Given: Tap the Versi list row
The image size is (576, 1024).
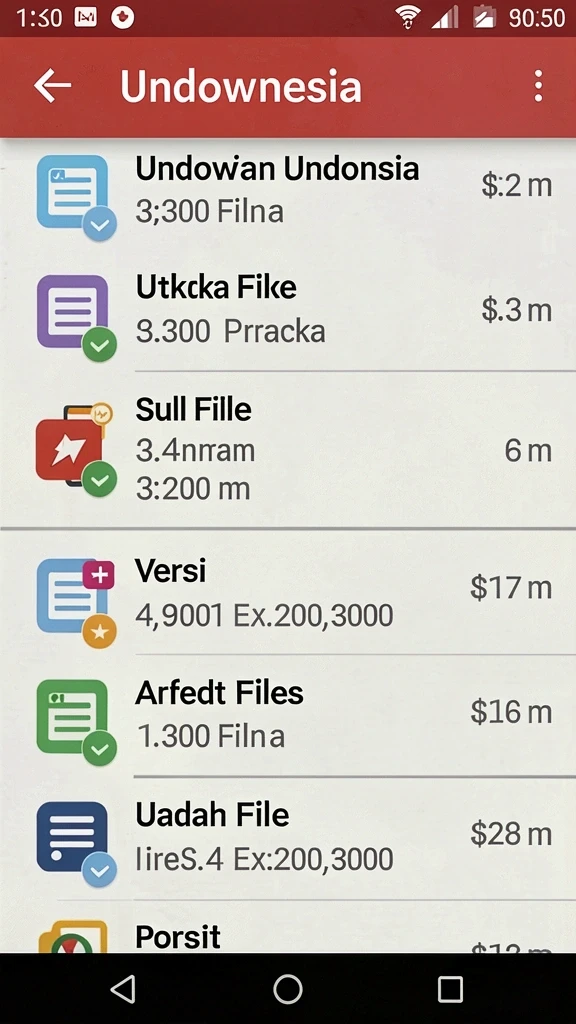Looking at the screenshot, I should (288, 592).
